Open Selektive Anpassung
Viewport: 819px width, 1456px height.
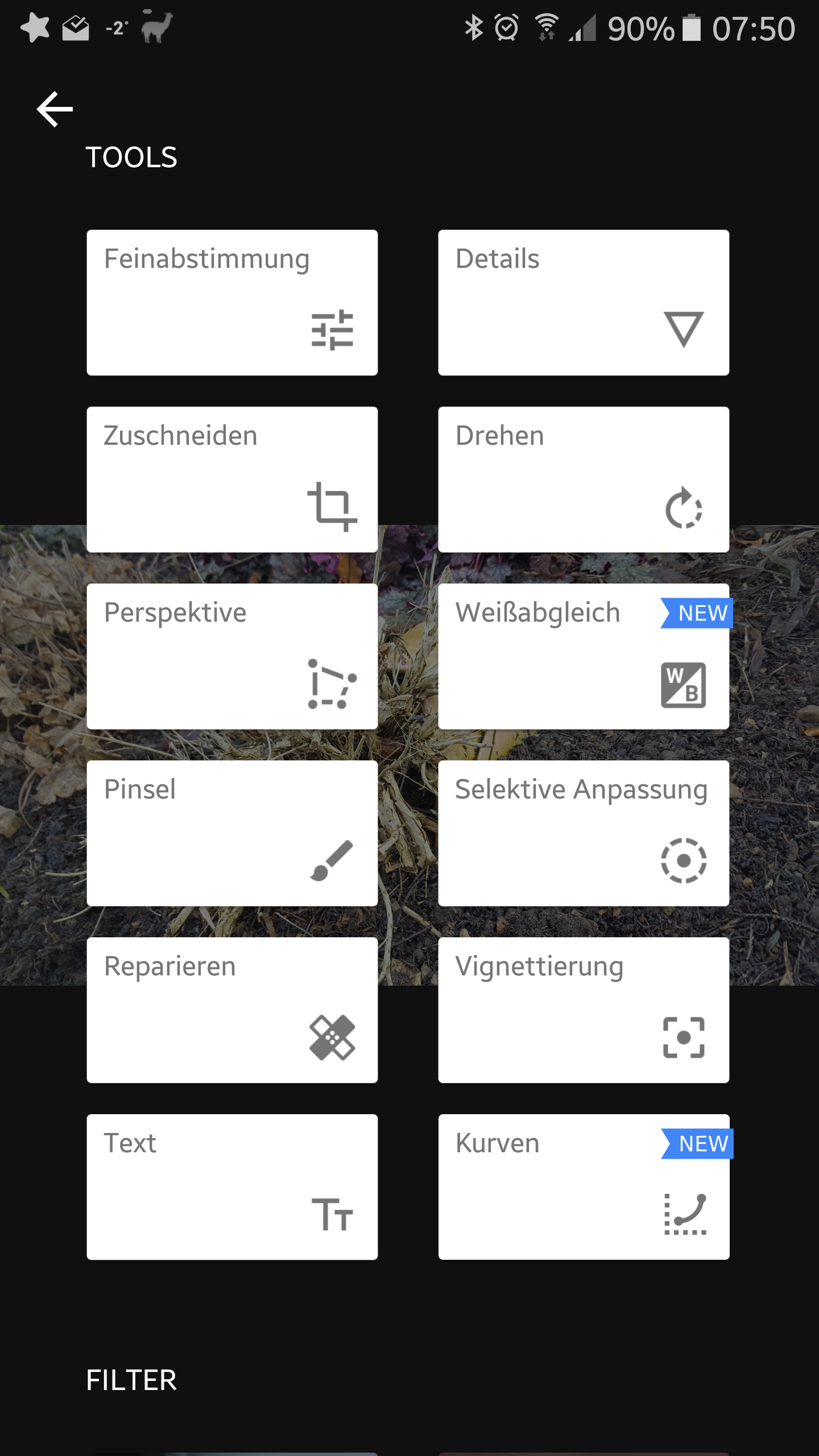point(584,833)
